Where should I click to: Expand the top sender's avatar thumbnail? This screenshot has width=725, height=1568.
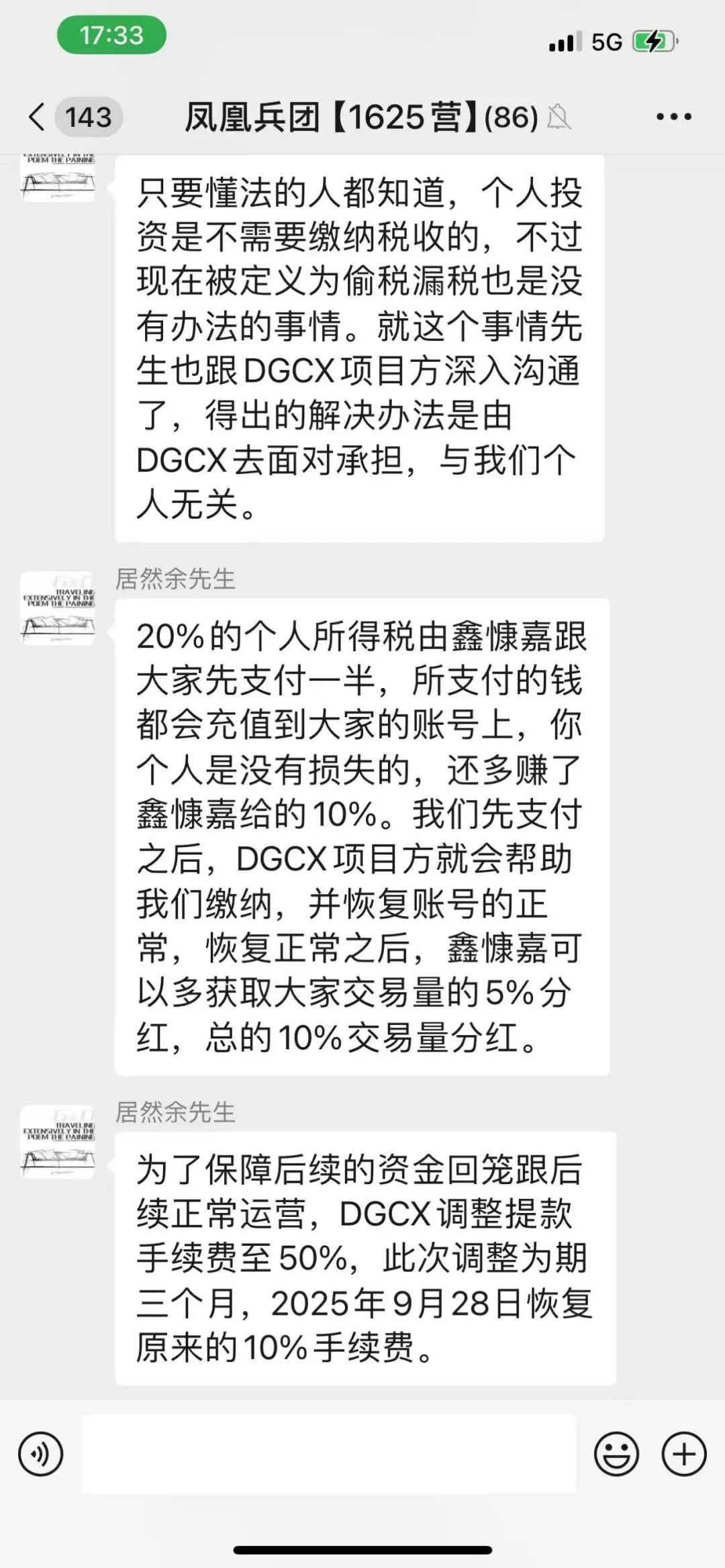point(59,178)
